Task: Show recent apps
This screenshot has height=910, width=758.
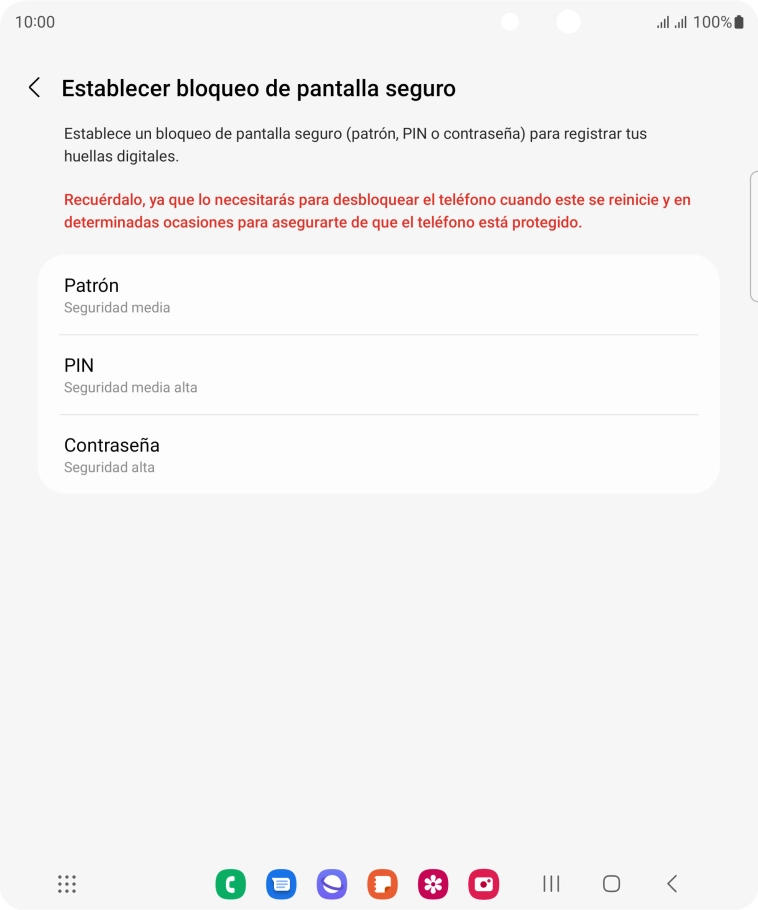Action: click(550, 884)
